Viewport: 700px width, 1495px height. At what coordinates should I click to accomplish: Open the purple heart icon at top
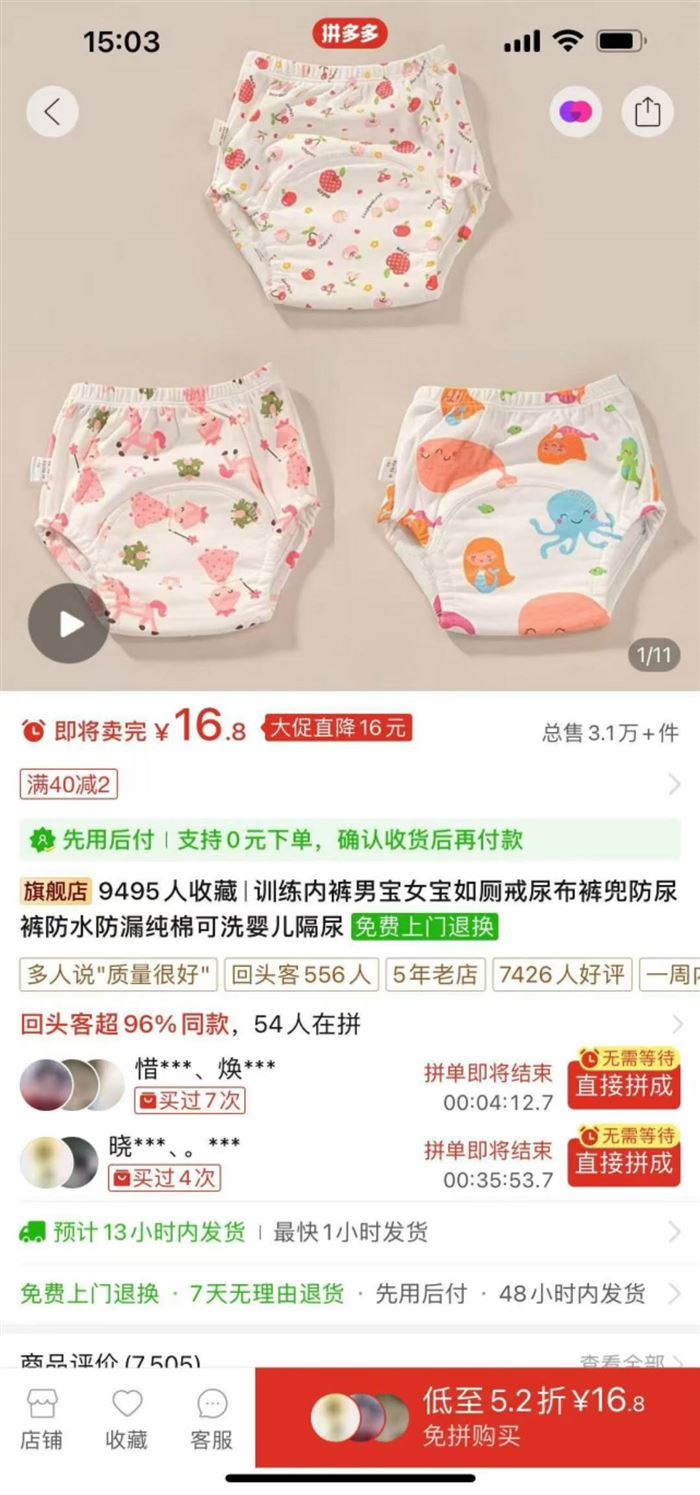tap(575, 112)
